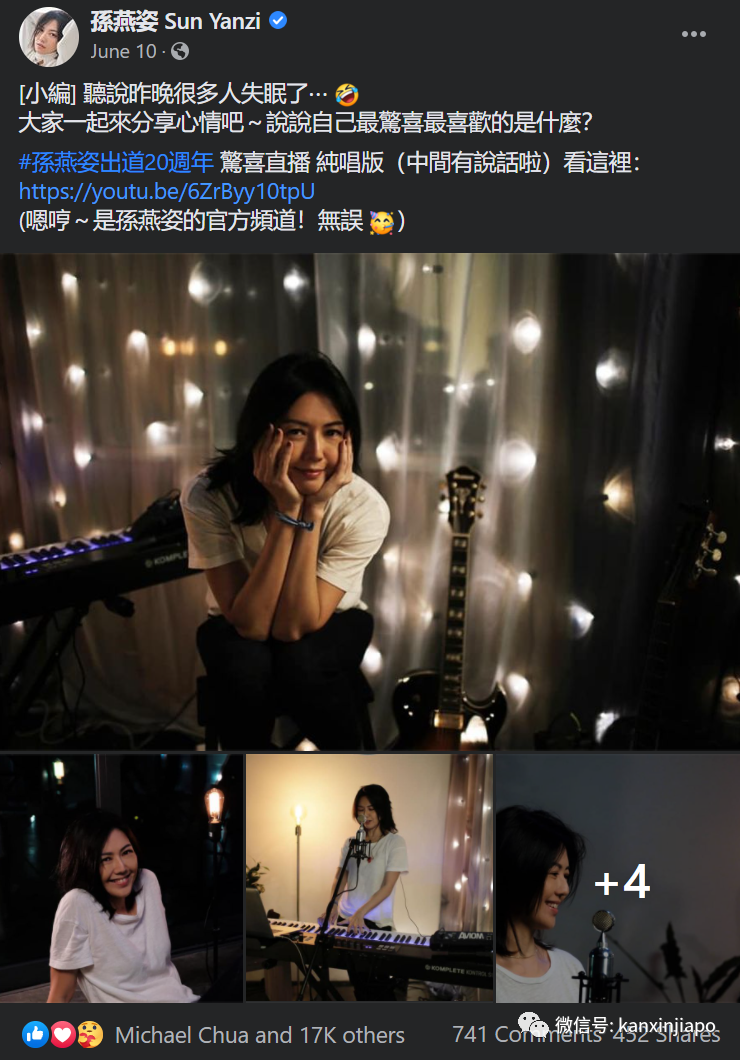Open the photo beside the hanging bulb
Viewport: 740px width, 1060px height.
coord(121,877)
